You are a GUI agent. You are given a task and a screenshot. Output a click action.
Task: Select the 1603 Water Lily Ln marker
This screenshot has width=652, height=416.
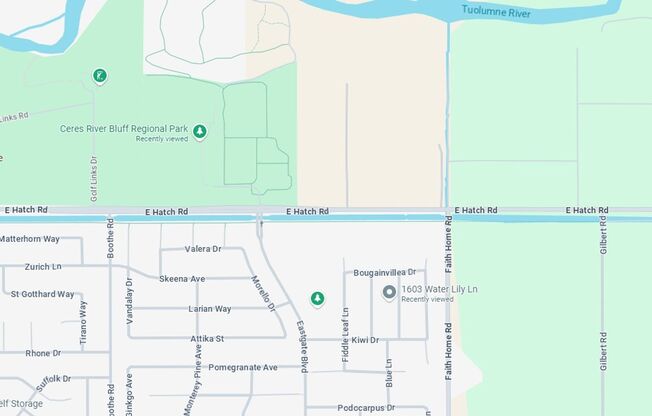389,292
